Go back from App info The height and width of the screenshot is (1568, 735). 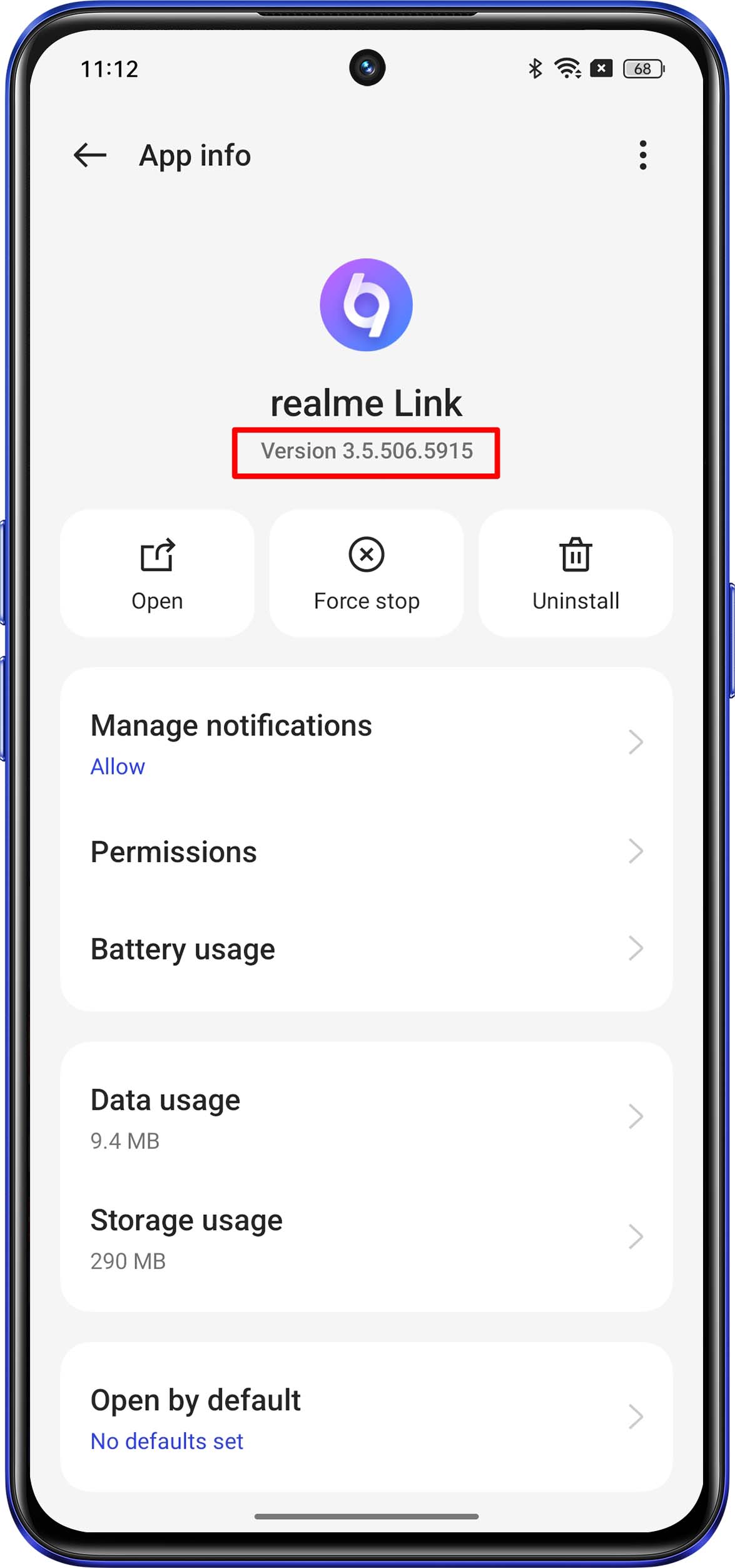tap(90, 155)
